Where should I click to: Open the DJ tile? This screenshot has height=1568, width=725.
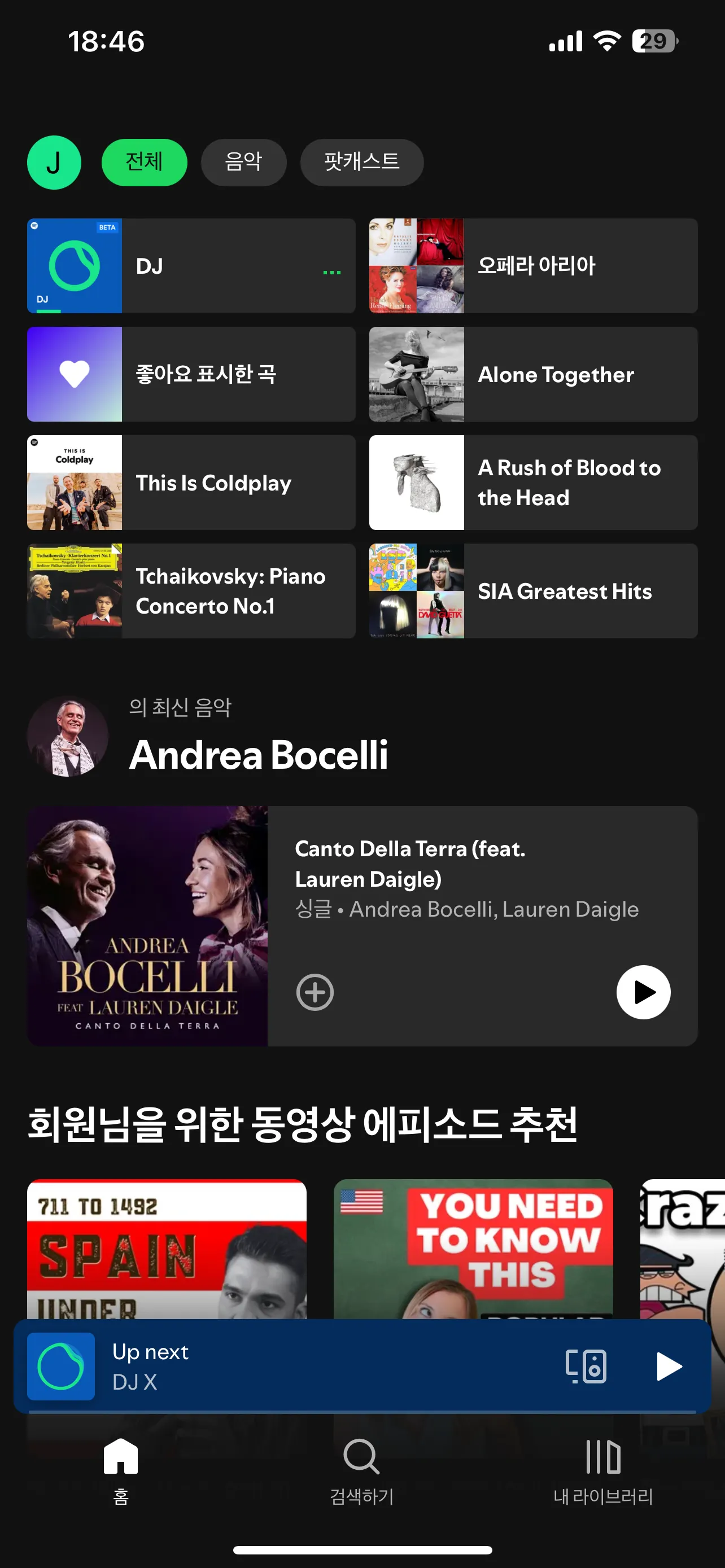pyautogui.click(x=190, y=266)
